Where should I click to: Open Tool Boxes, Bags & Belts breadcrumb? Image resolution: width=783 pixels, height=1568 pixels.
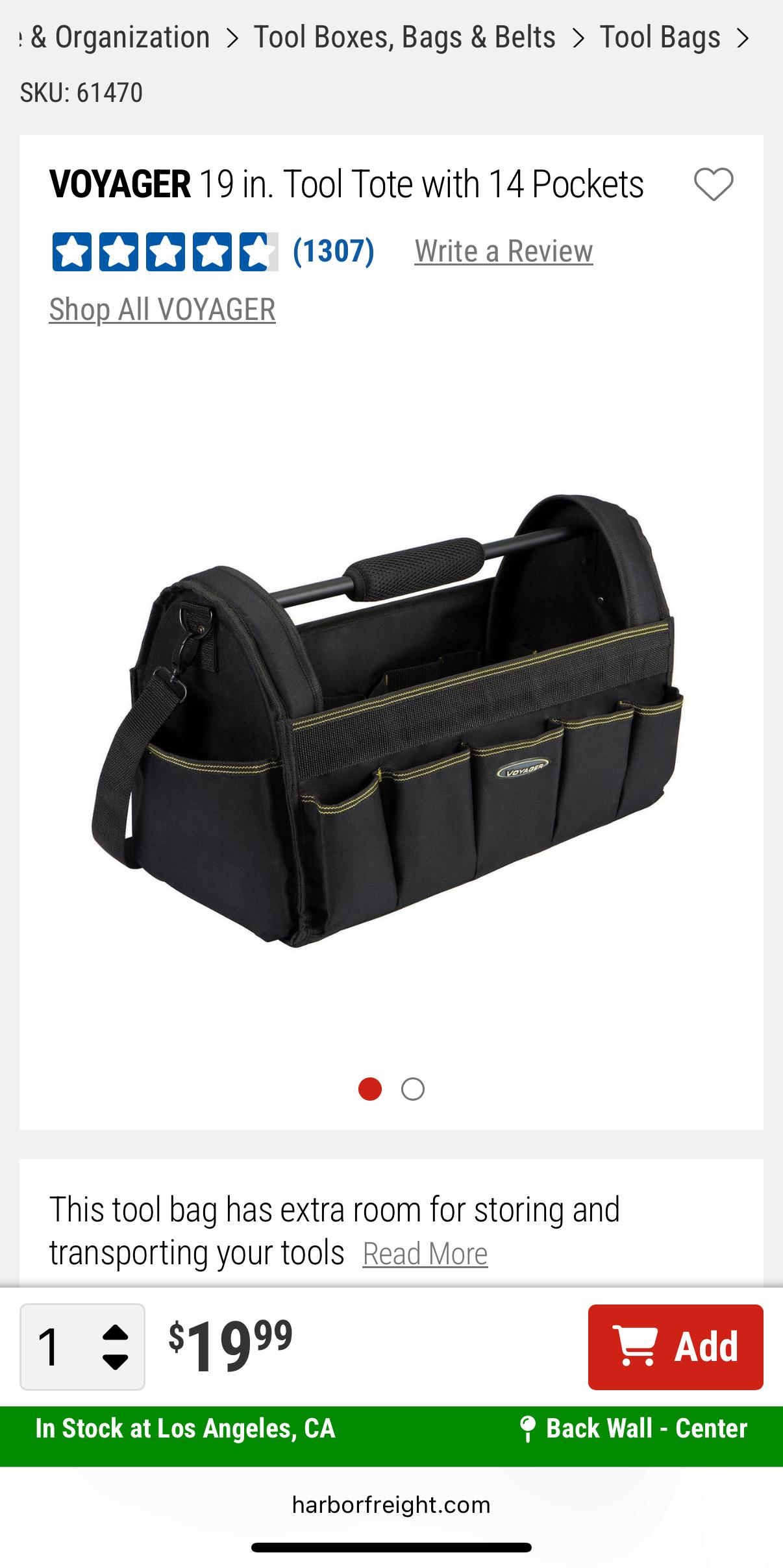click(x=404, y=37)
